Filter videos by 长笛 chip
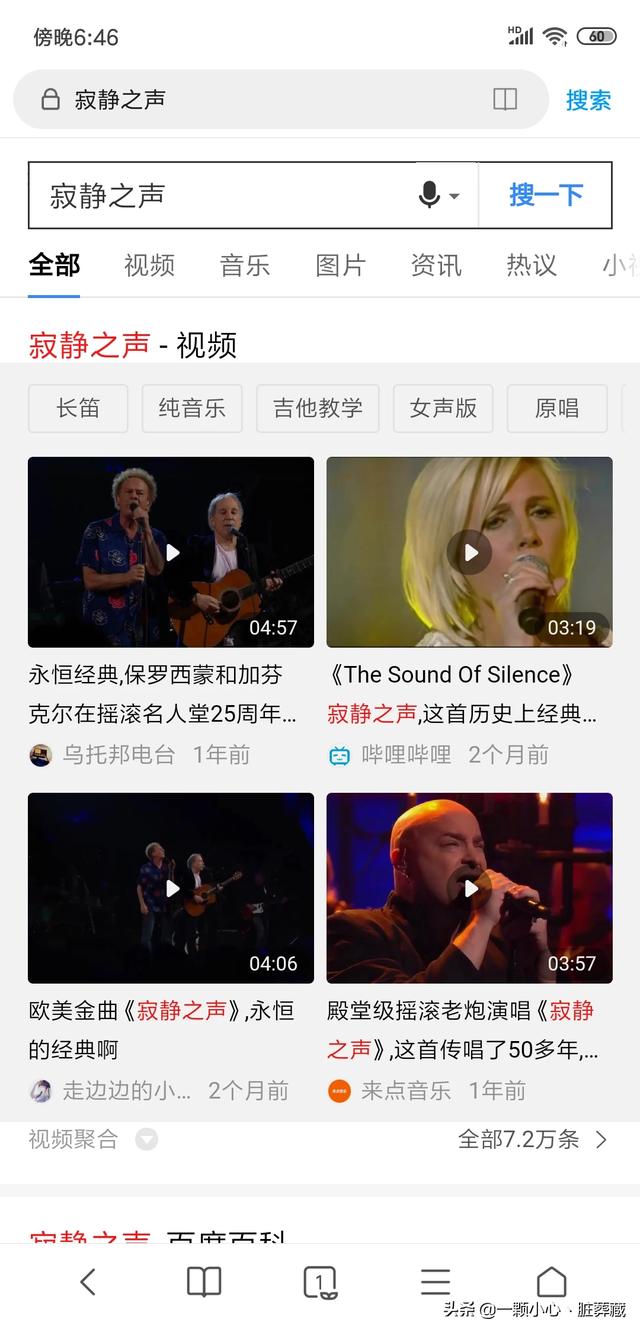 [78, 408]
